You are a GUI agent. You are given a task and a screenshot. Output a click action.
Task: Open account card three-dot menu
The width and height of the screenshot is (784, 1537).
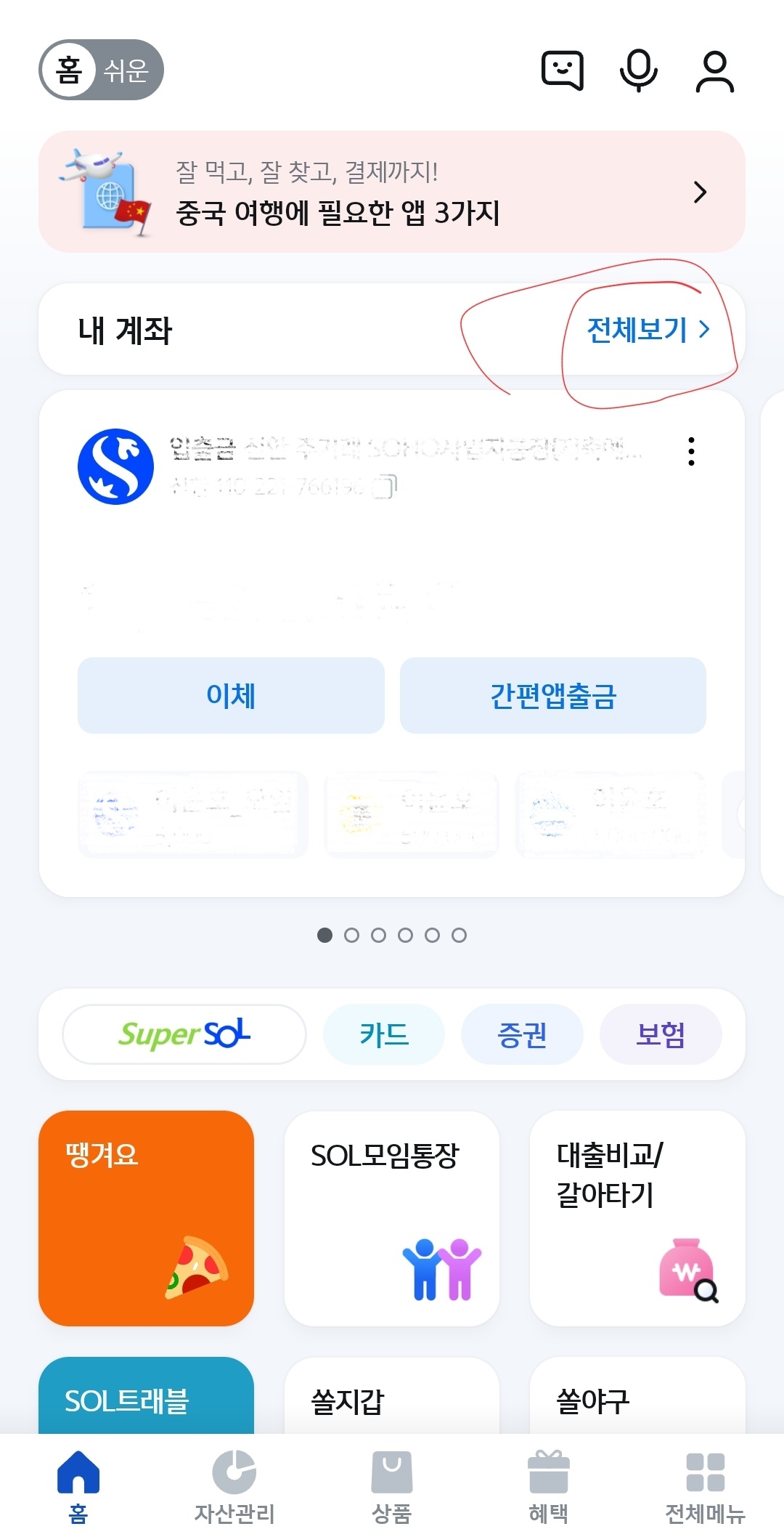pyautogui.click(x=691, y=451)
